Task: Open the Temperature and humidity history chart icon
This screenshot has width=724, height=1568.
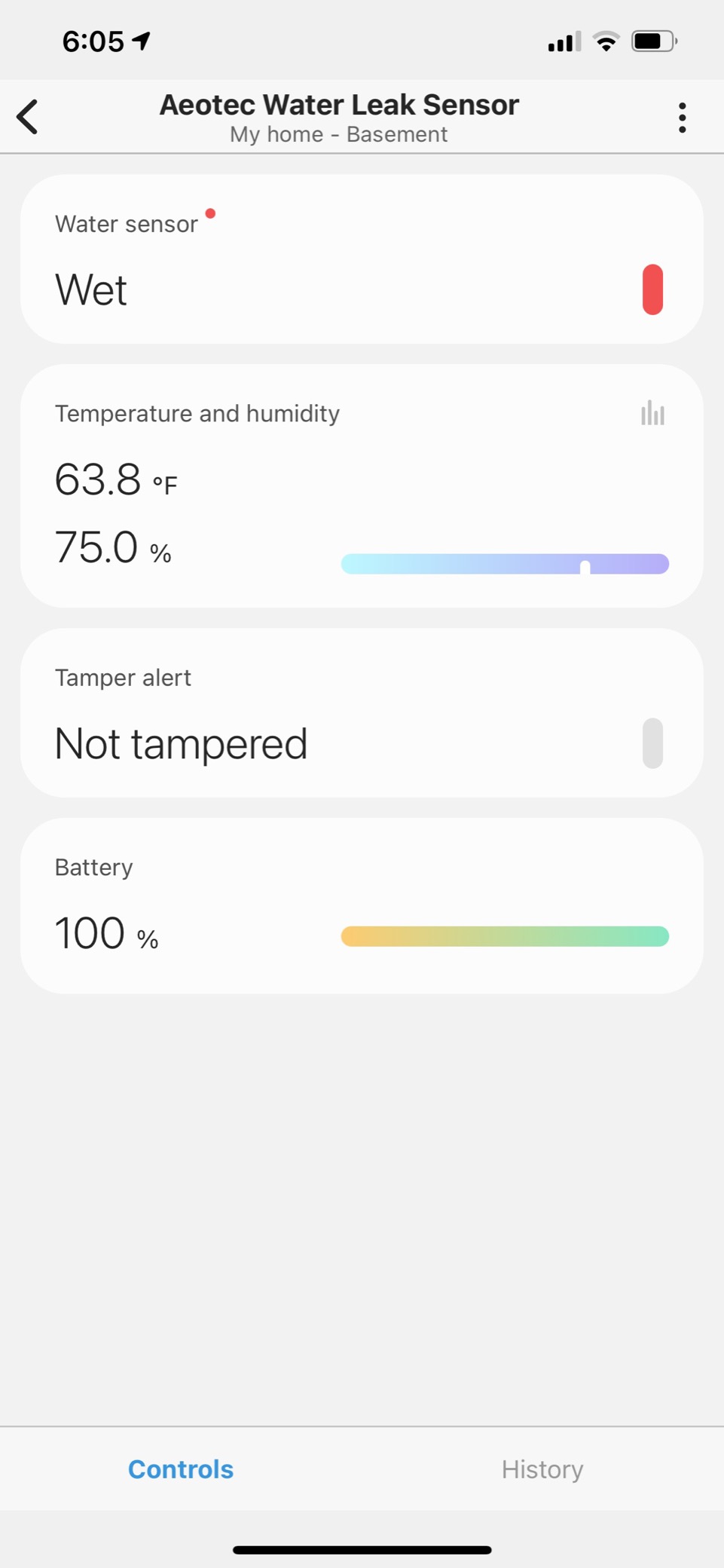Action: (652, 413)
